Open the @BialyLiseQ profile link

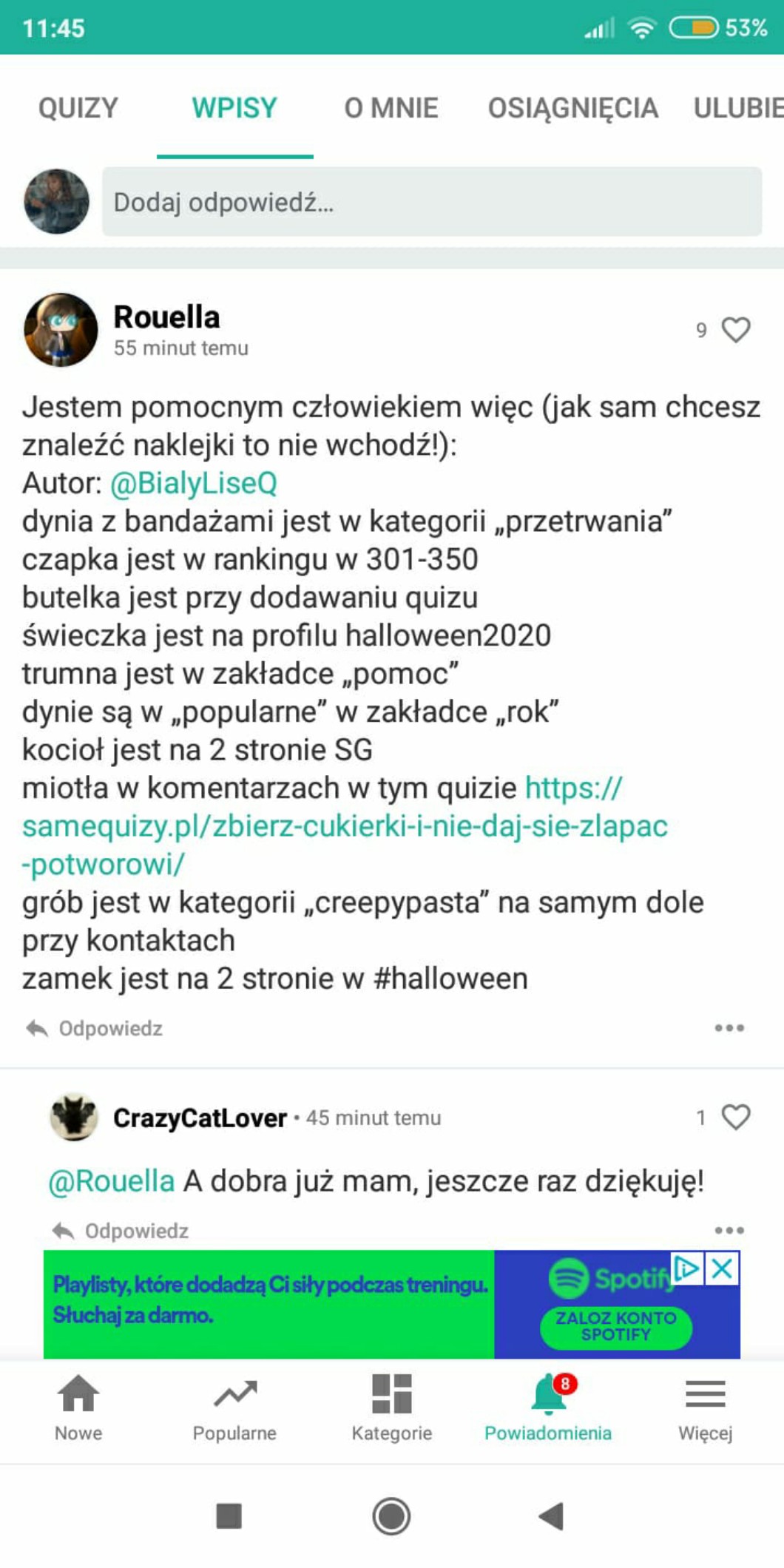click(x=194, y=483)
